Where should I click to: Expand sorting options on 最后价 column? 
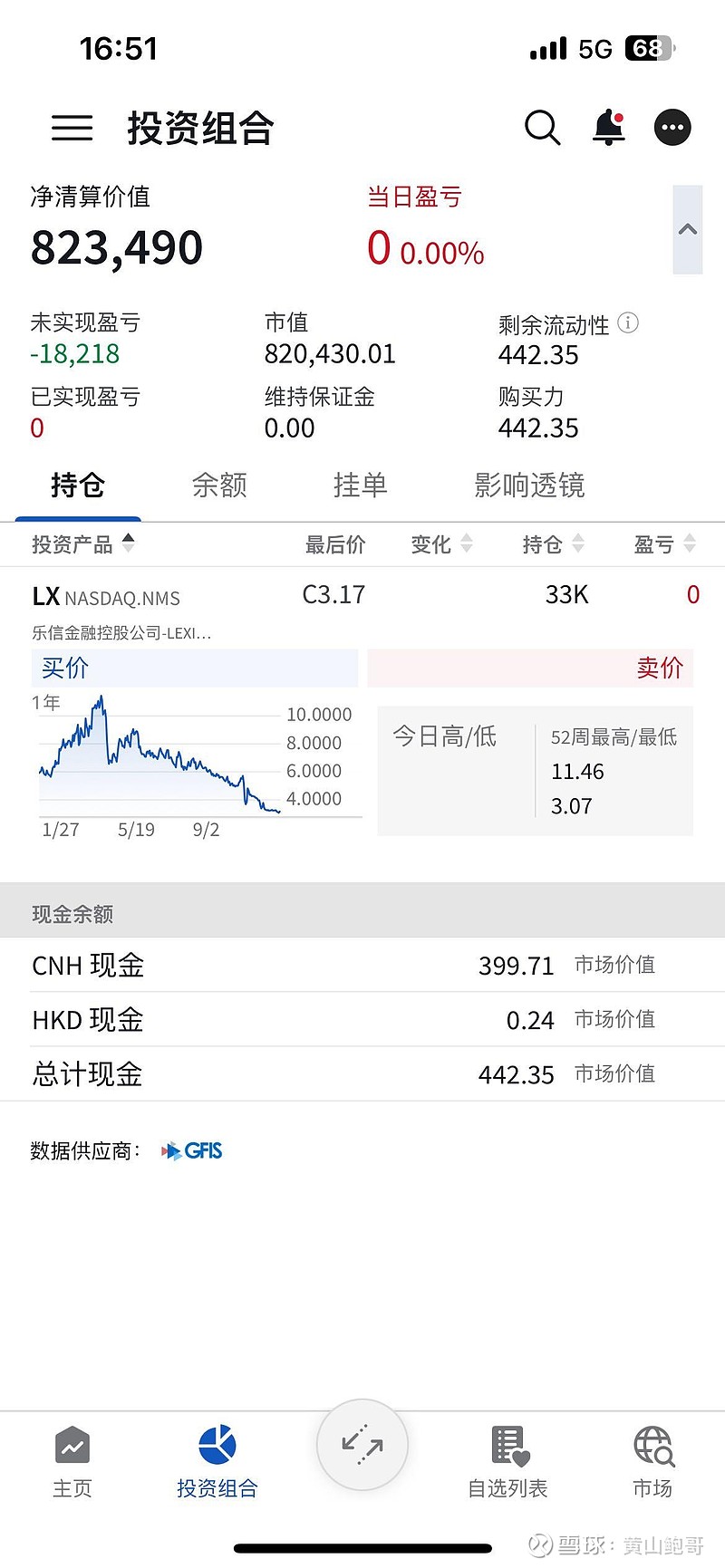(335, 544)
